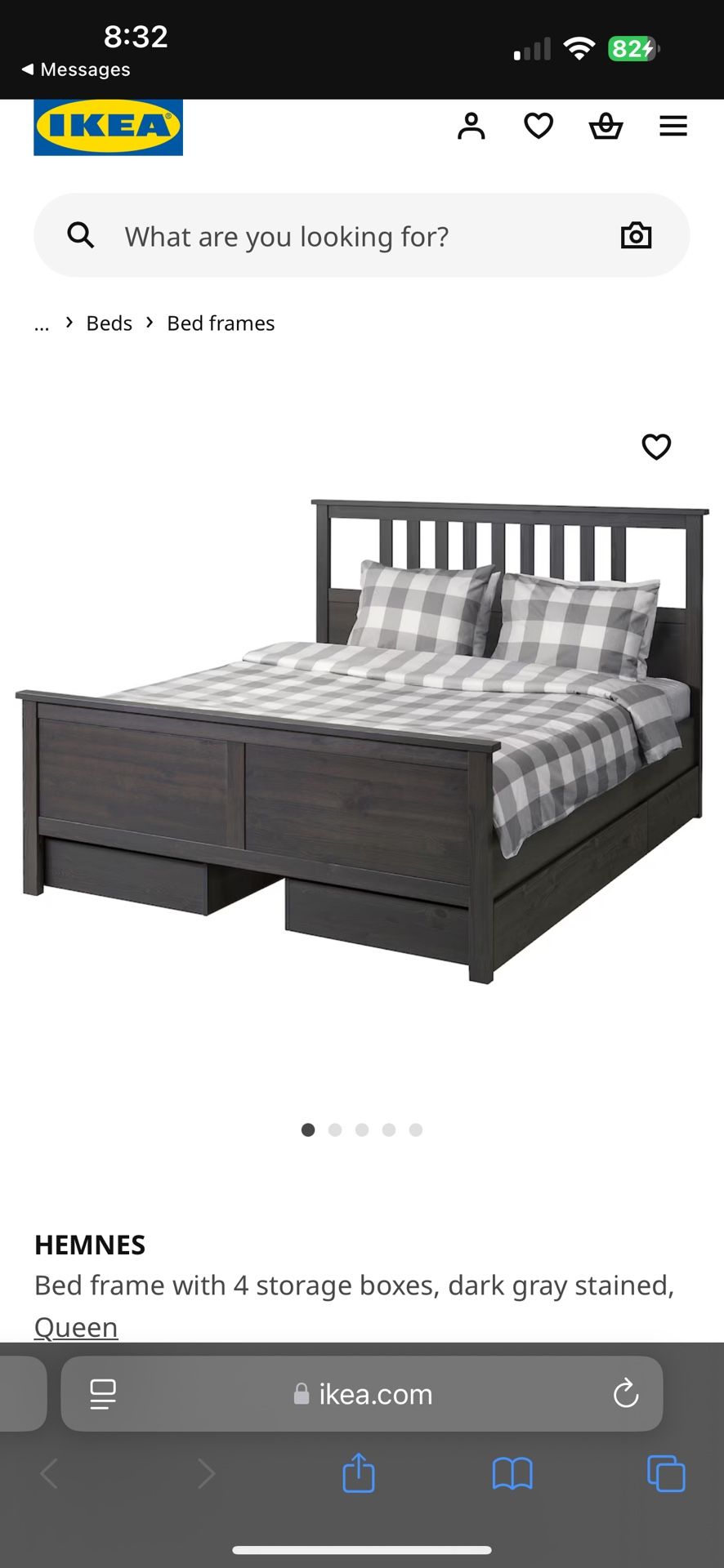Select the Queen size link
This screenshot has height=1568, width=724.
coord(76,1327)
